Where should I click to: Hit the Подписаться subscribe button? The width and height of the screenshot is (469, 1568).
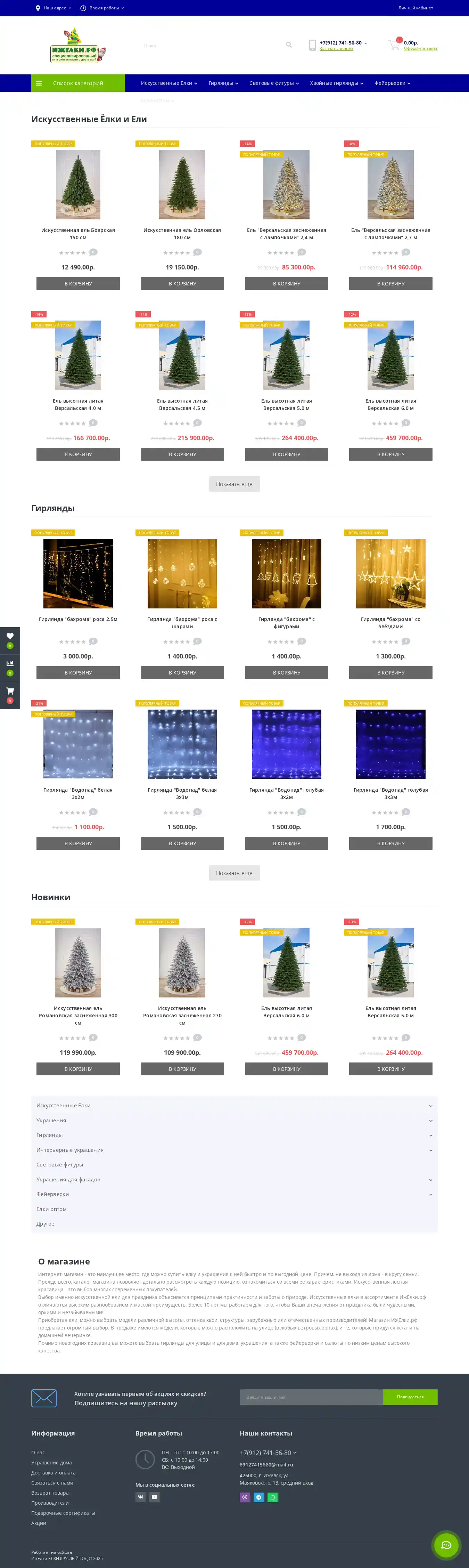(x=410, y=1397)
